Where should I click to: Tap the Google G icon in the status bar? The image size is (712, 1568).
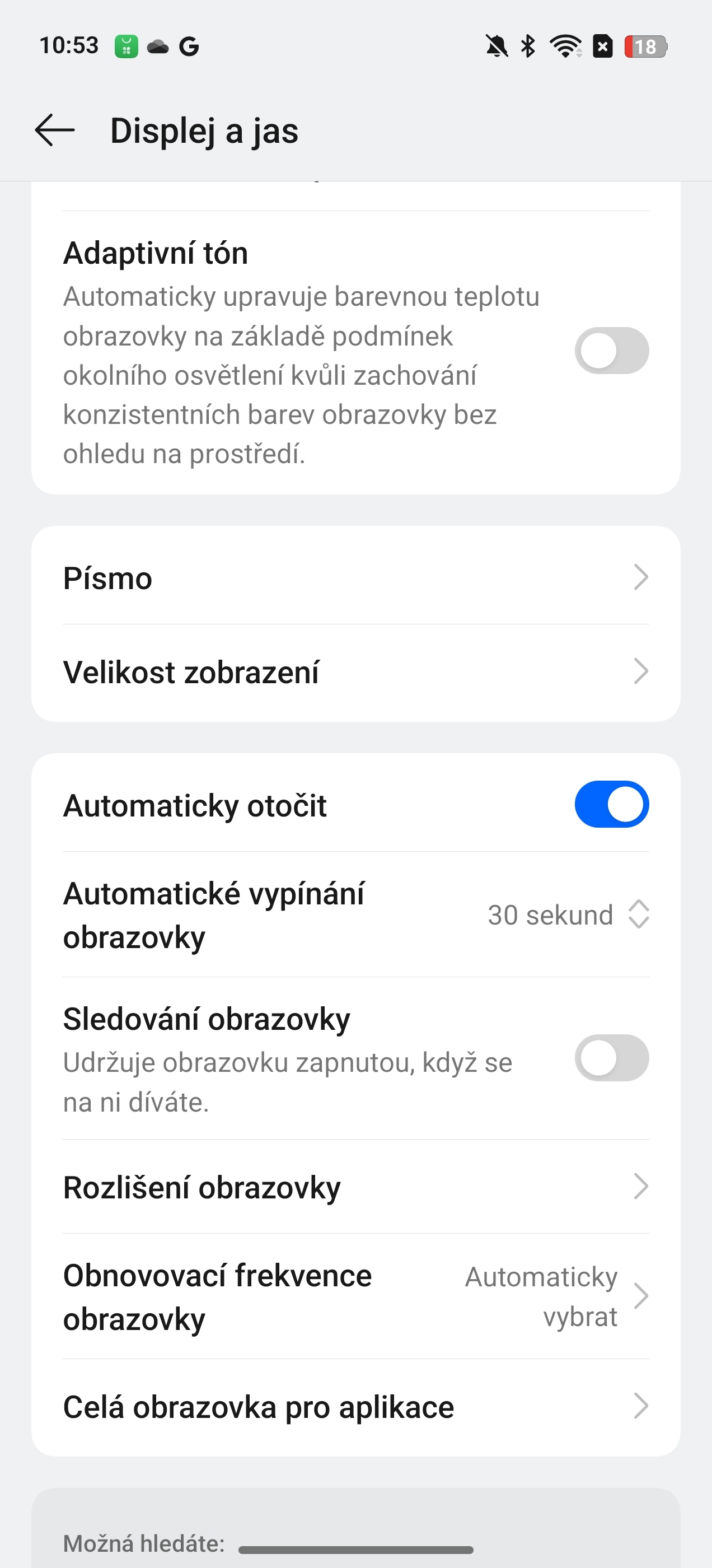click(189, 46)
